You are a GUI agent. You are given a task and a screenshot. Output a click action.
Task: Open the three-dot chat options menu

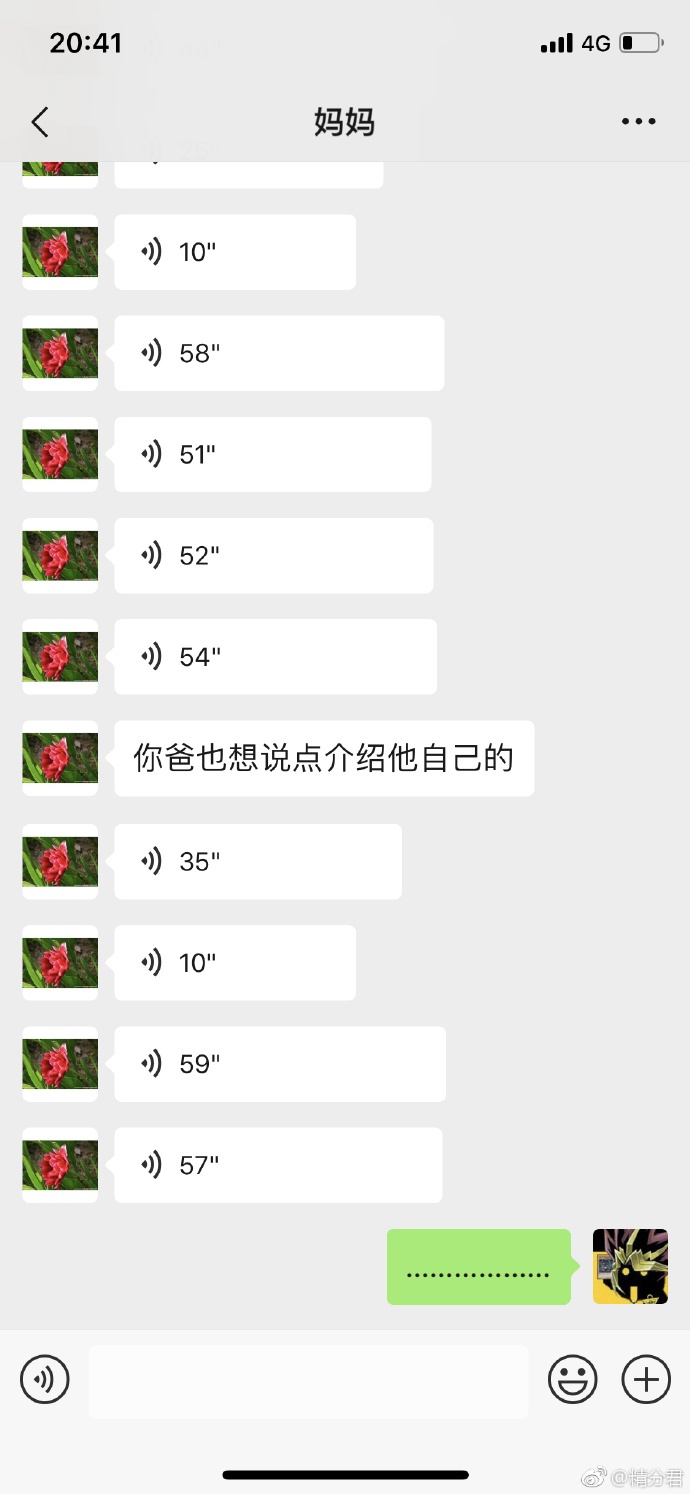638,122
